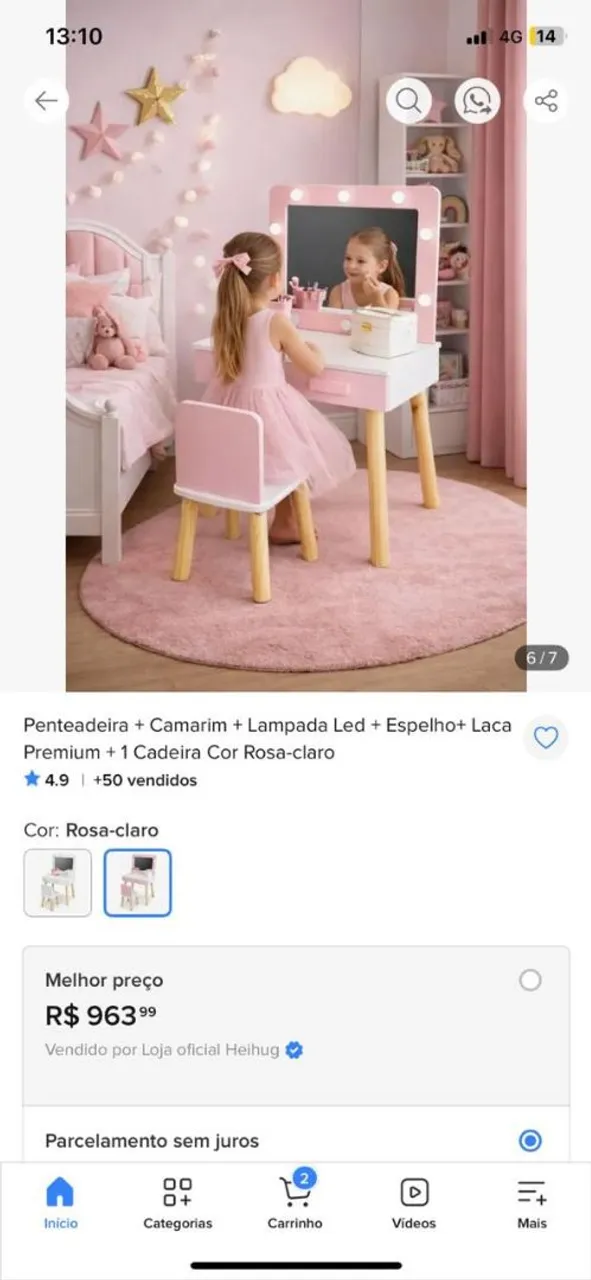Share product via the WhatsApp icon

click(477, 101)
